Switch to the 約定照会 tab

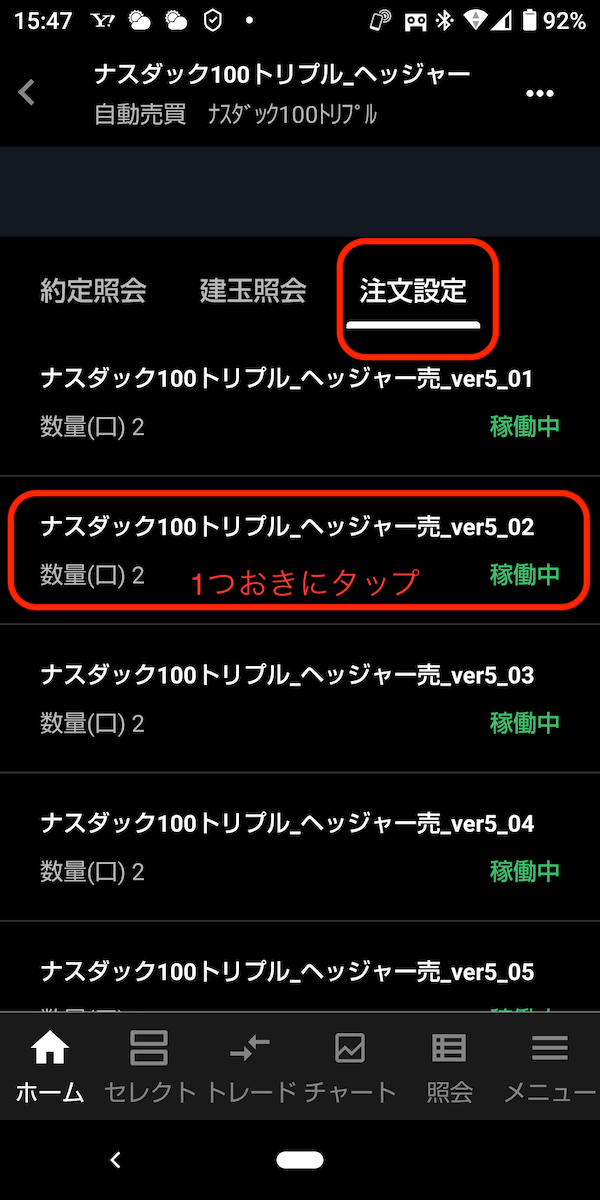click(93, 291)
